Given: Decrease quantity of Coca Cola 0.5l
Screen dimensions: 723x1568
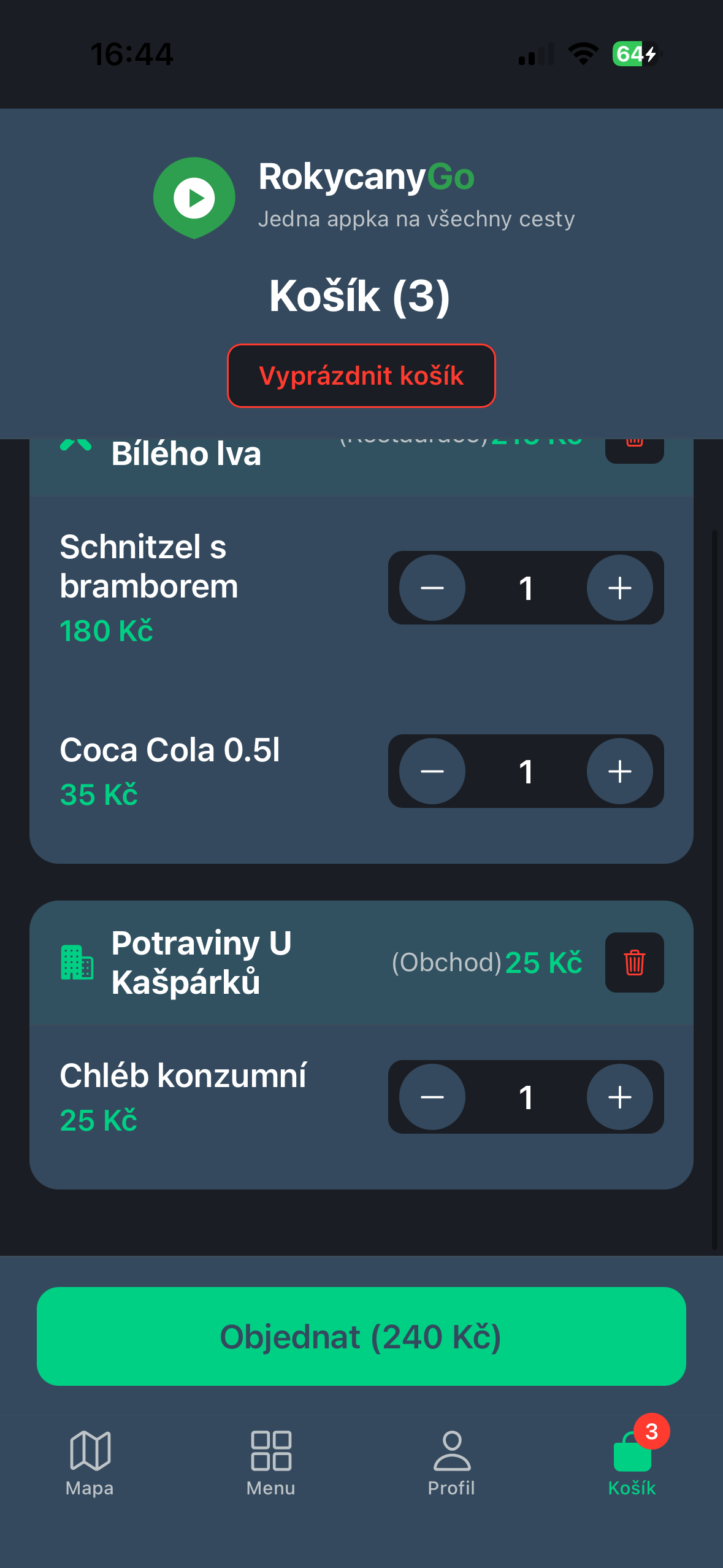Looking at the screenshot, I should [x=432, y=771].
